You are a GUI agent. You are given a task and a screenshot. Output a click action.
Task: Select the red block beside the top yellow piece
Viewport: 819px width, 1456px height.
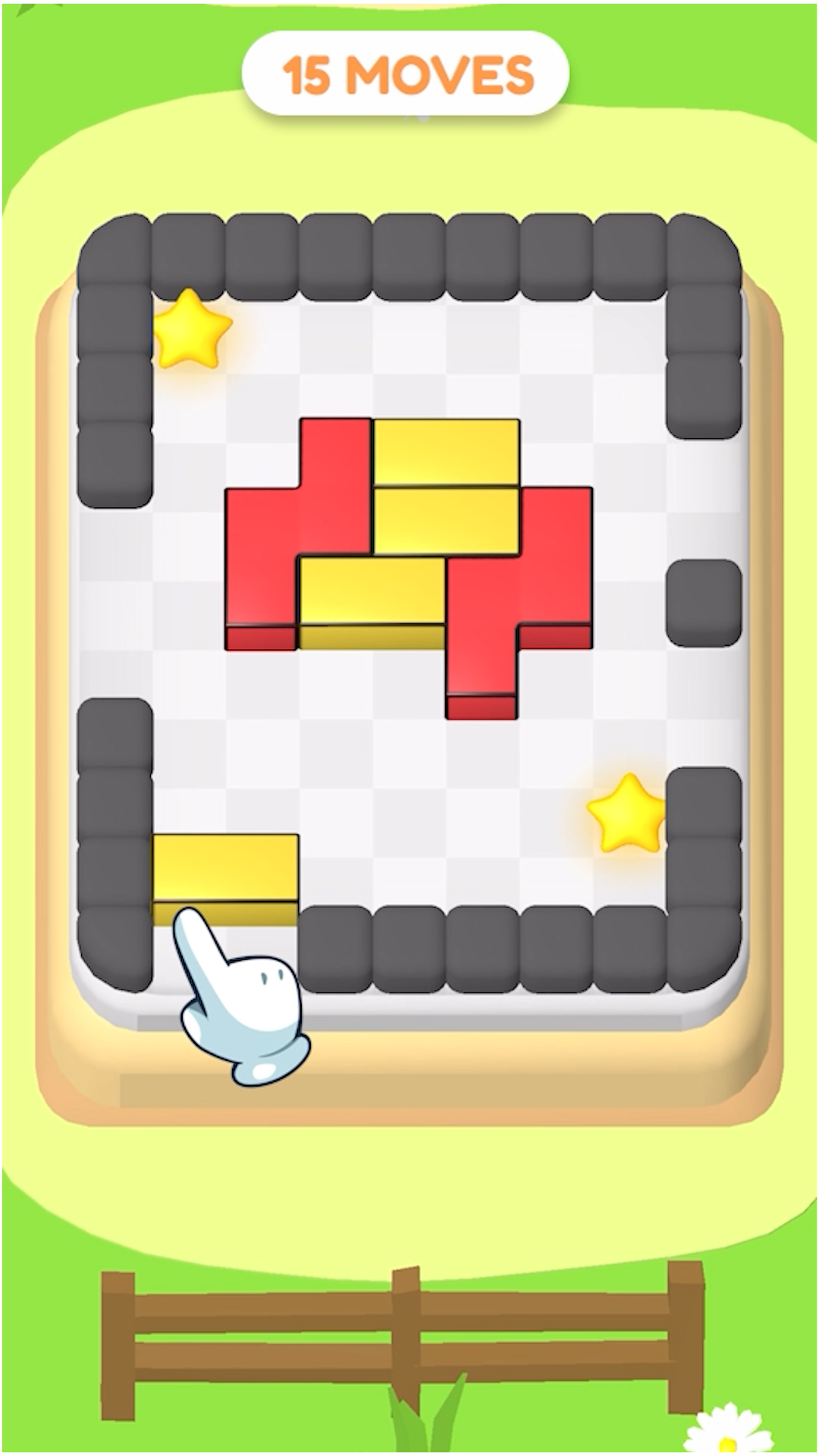[334, 455]
